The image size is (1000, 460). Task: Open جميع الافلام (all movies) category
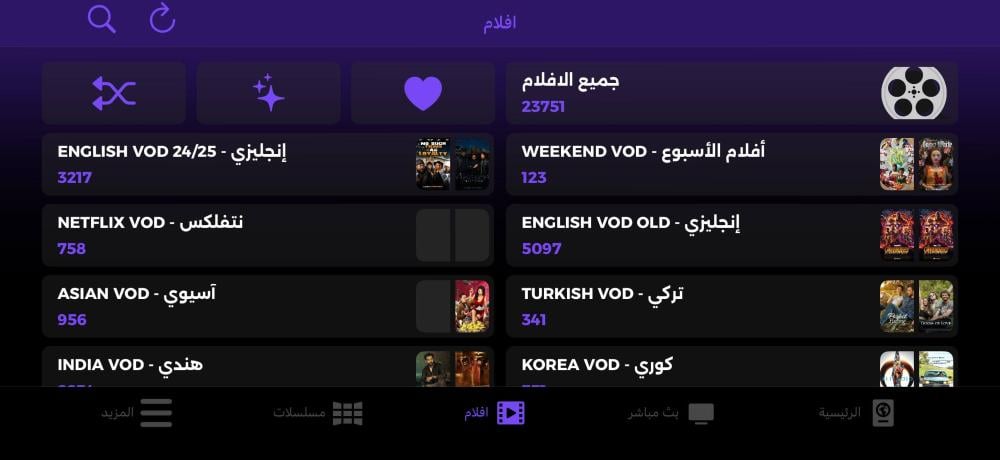731,93
